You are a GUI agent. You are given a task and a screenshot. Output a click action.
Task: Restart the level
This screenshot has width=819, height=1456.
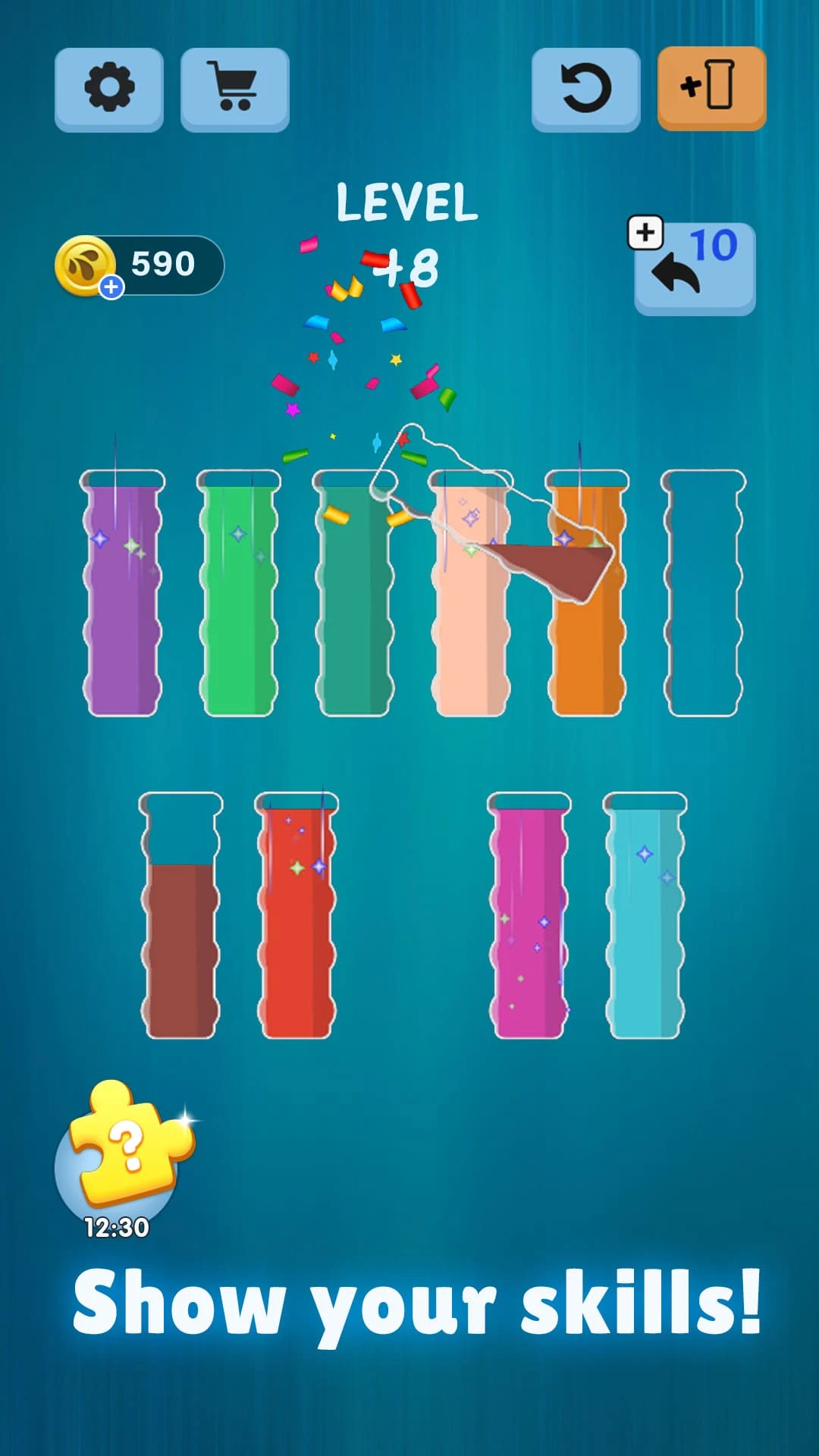click(585, 89)
